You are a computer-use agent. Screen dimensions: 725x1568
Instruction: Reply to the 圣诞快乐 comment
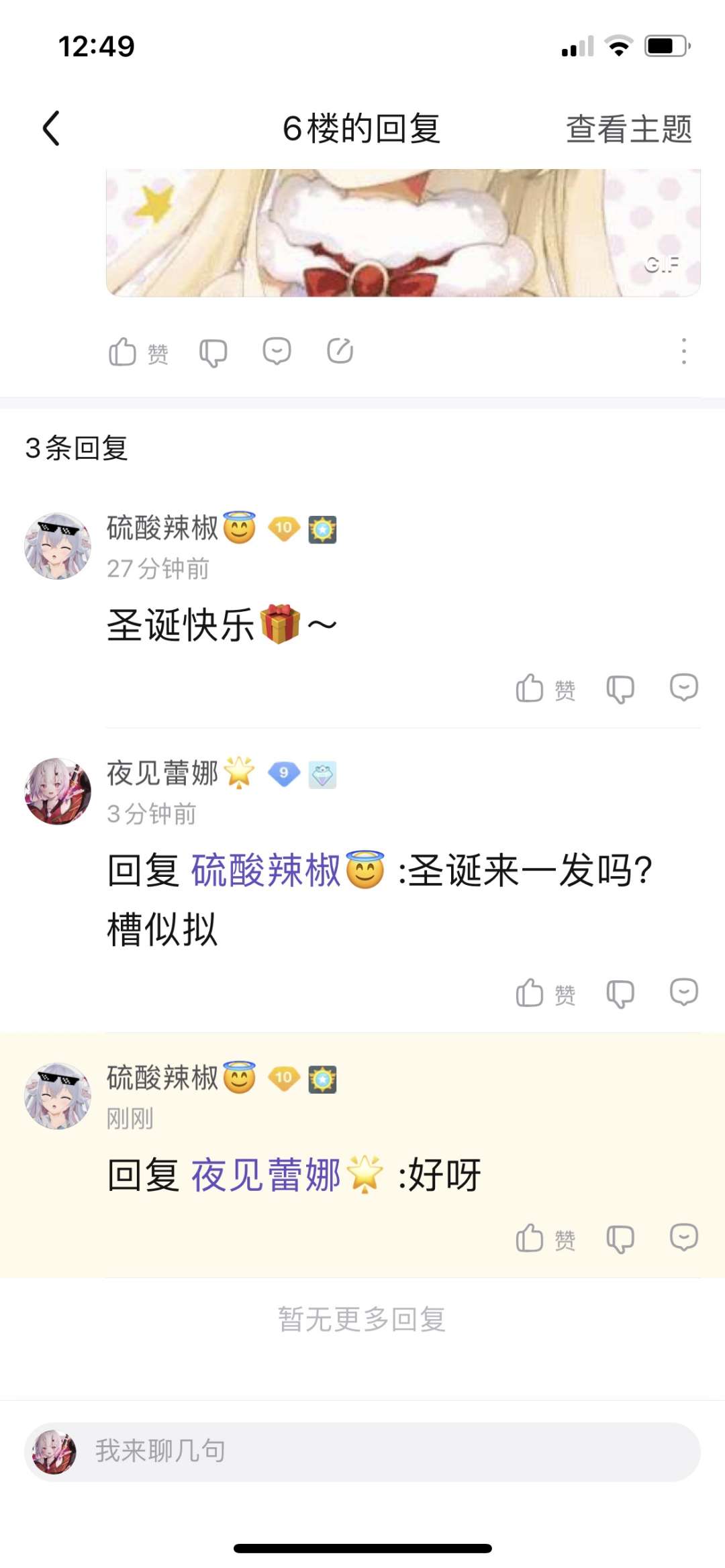pyautogui.click(x=683, y=688)
